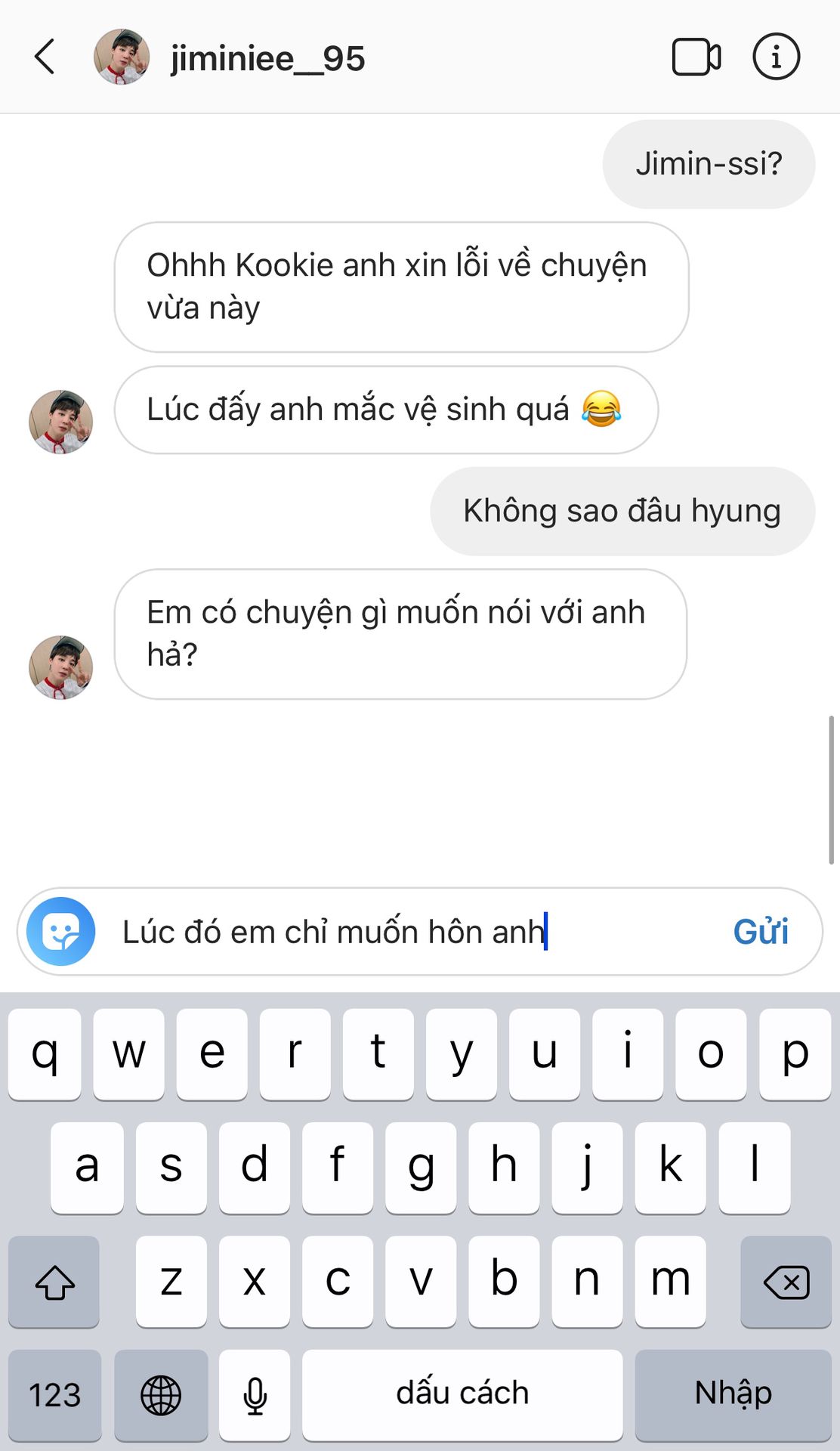Delete the last character with backspace
840x1451 pixels.
point(786,1282)
